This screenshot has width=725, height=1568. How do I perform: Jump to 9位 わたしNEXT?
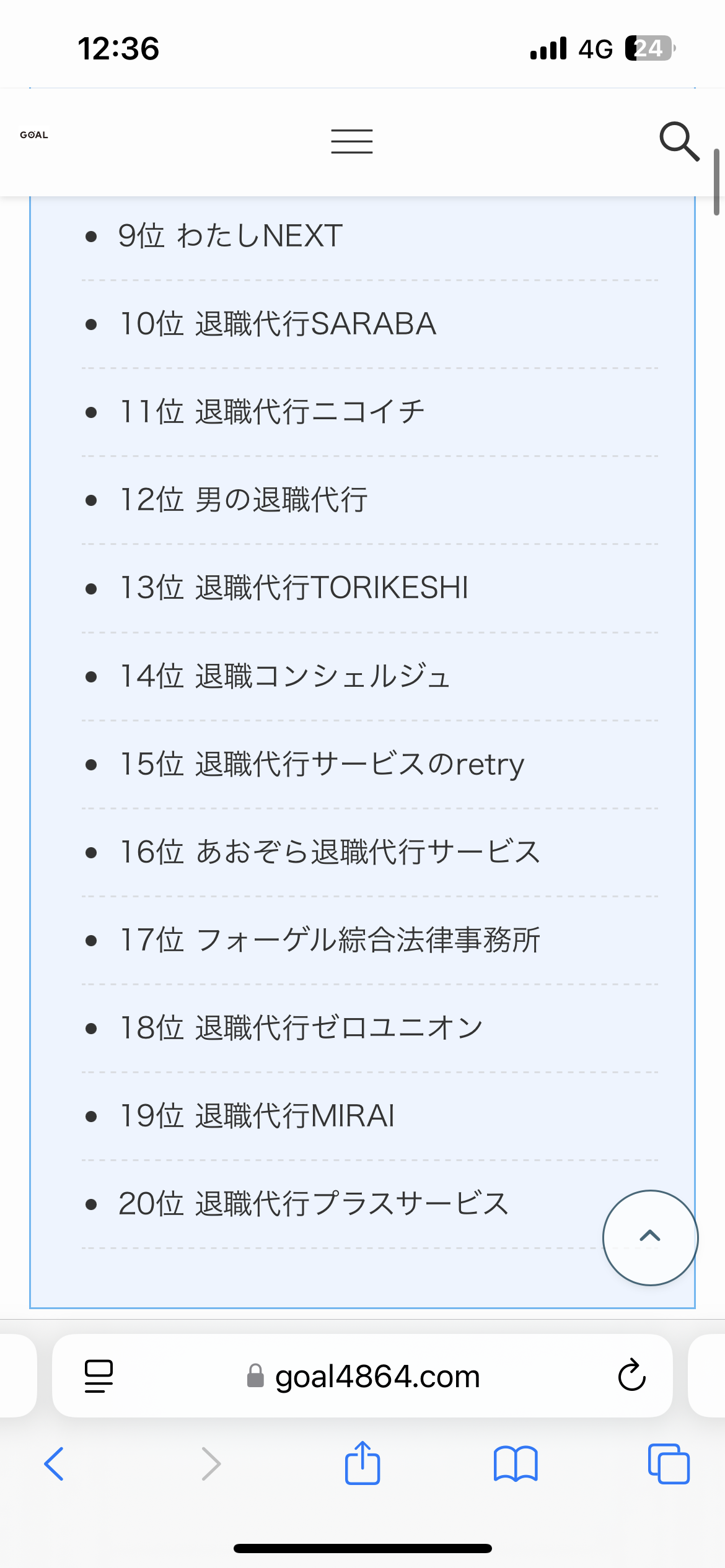(x=230, y=236)
